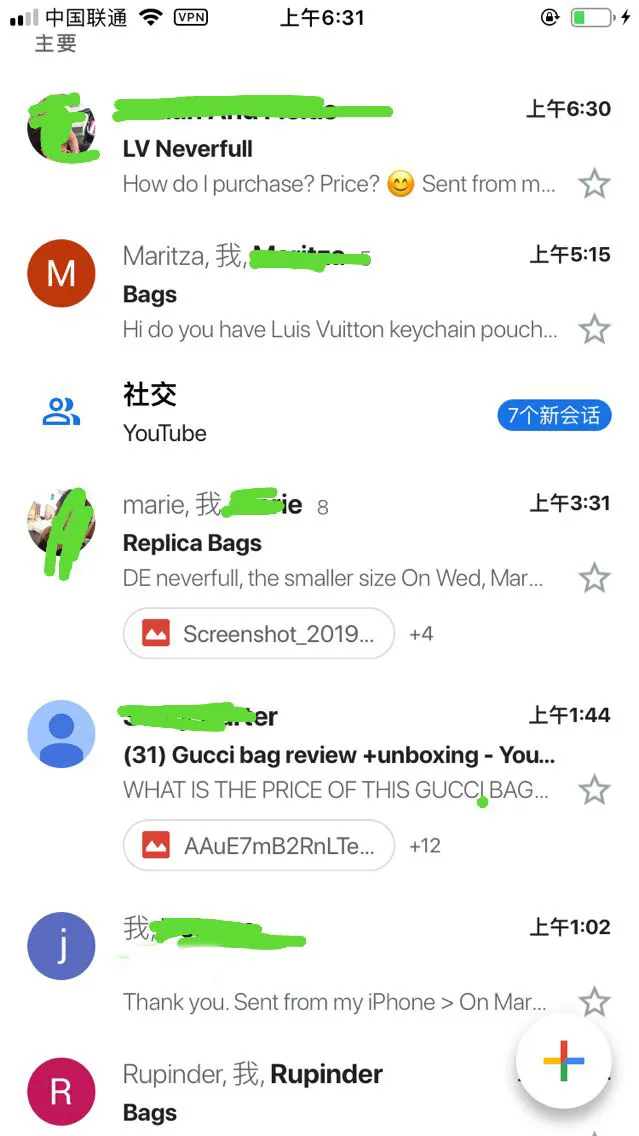Star the Gucci bag review email
639x1136 pixels.
595,790
